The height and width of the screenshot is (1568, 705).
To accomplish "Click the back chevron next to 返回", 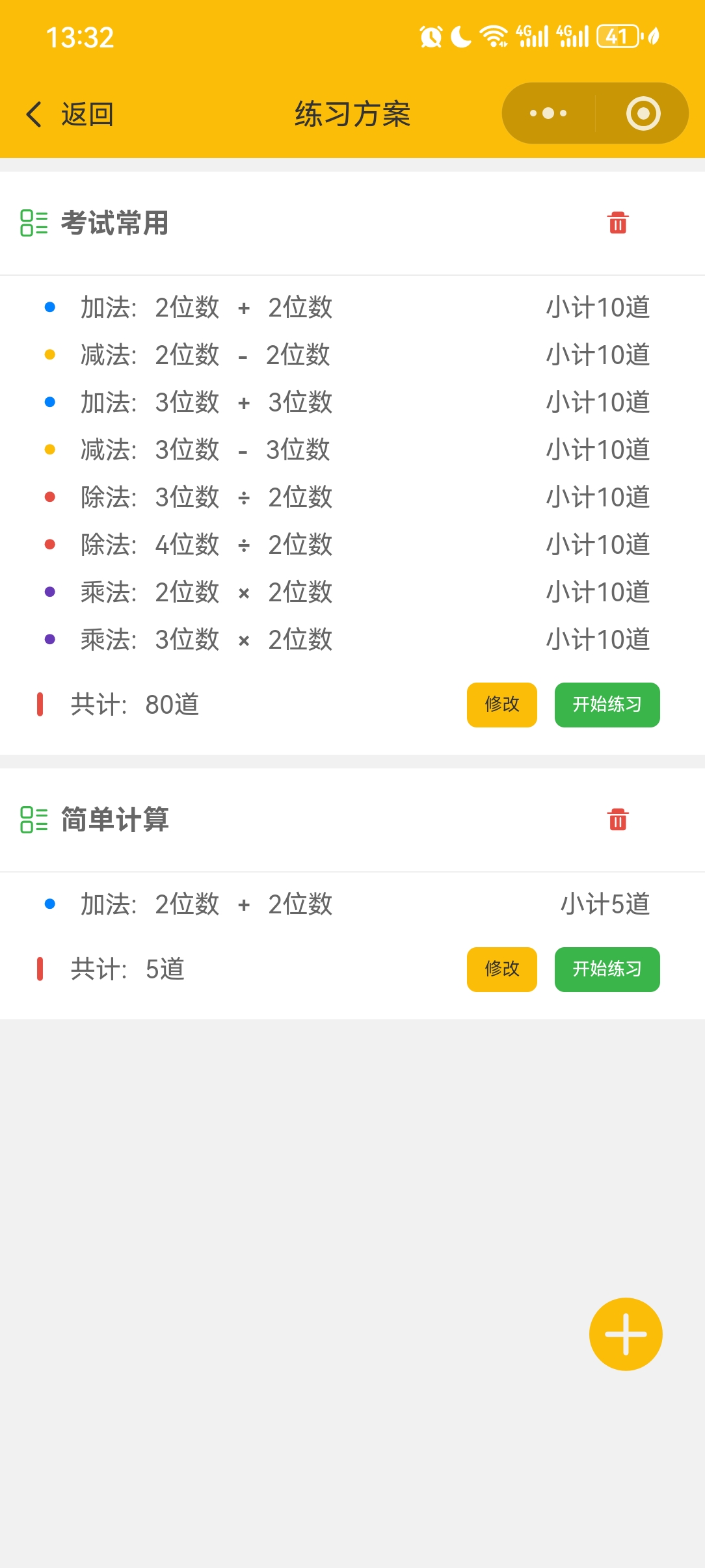I will click(34, 113).
